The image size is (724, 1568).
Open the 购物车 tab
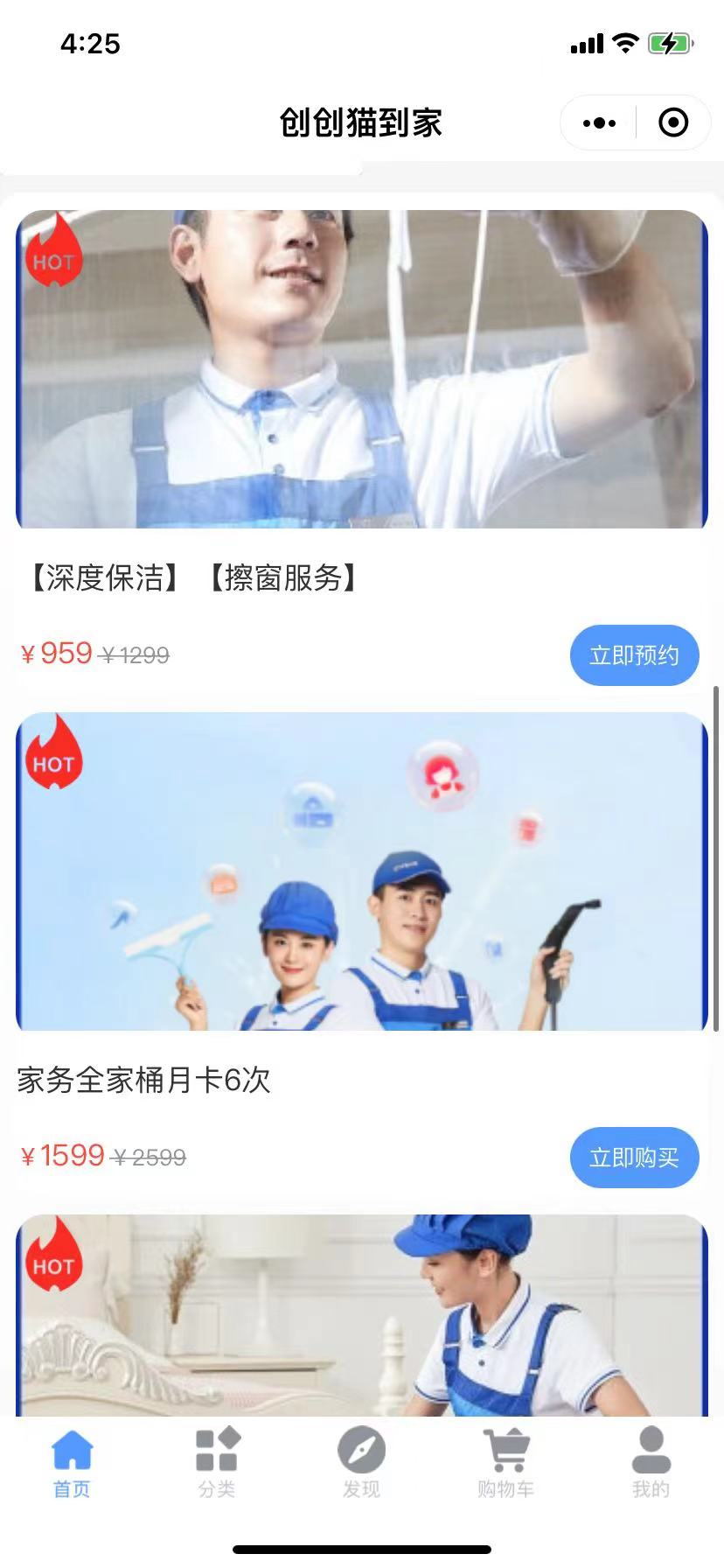(505, 1465)
